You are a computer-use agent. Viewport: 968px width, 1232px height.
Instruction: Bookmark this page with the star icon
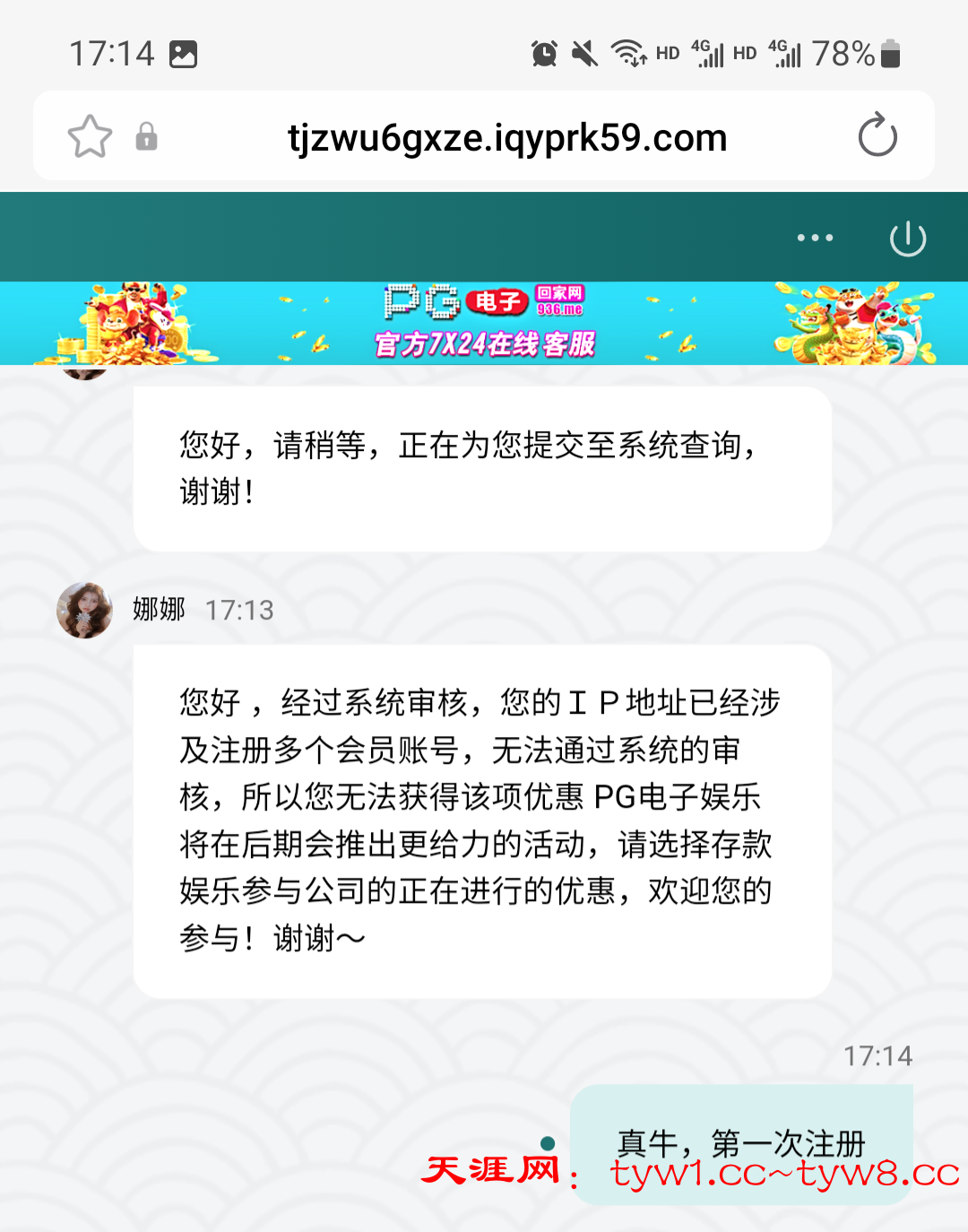click(90, 137)
